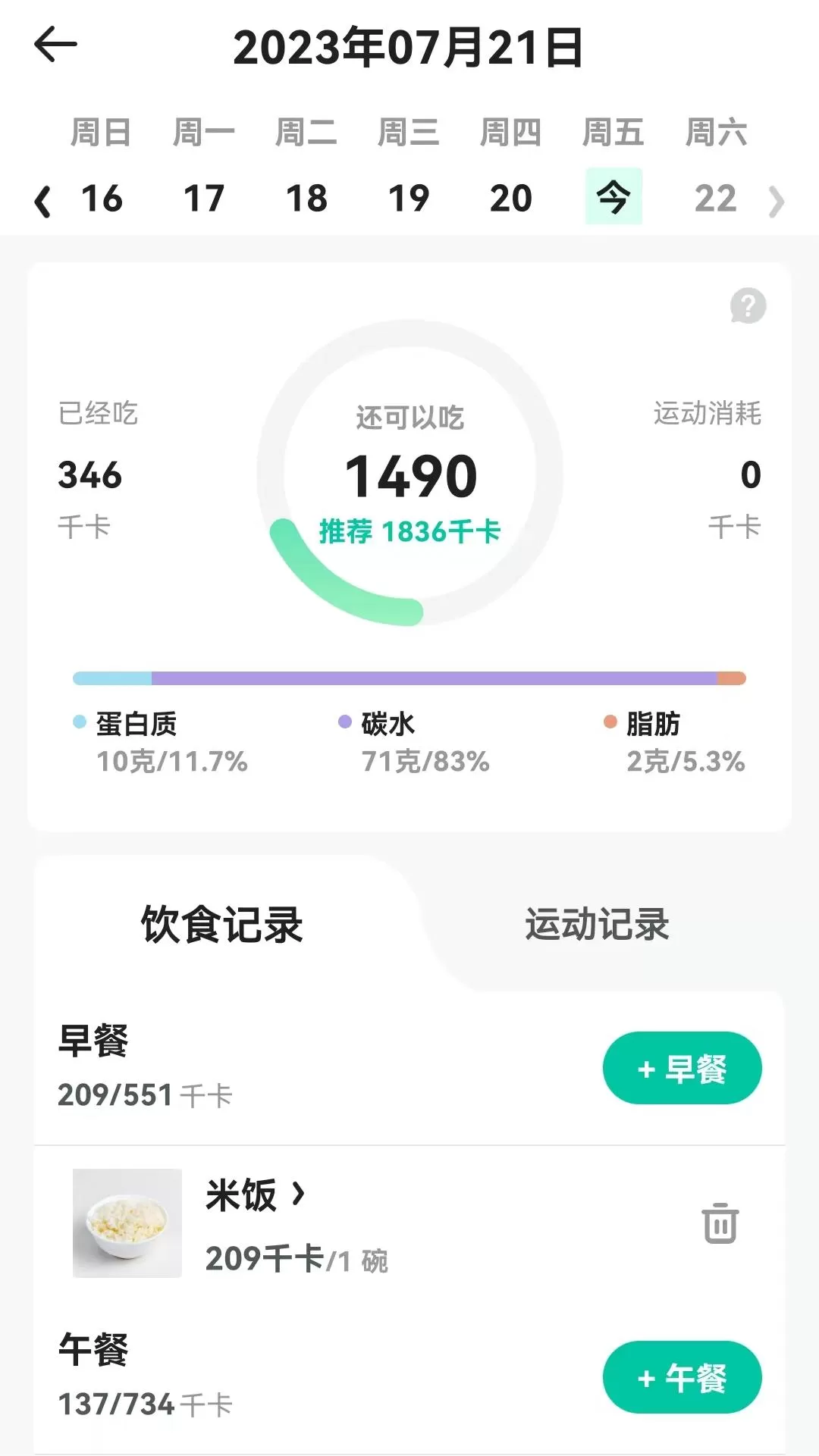Select date 18 in the week row
The image size is (819, 1456).
coord(306,199)
